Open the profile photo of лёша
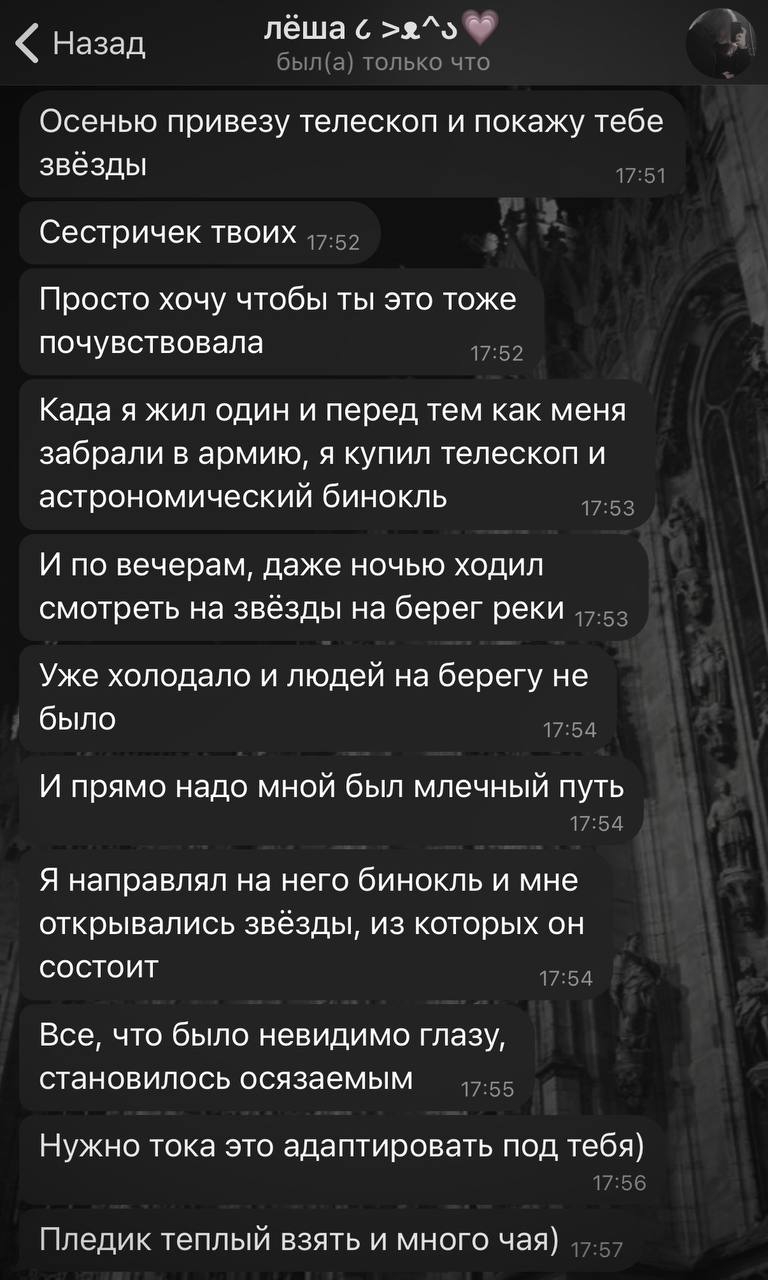The image size is (768, 1280). [721, 43]
